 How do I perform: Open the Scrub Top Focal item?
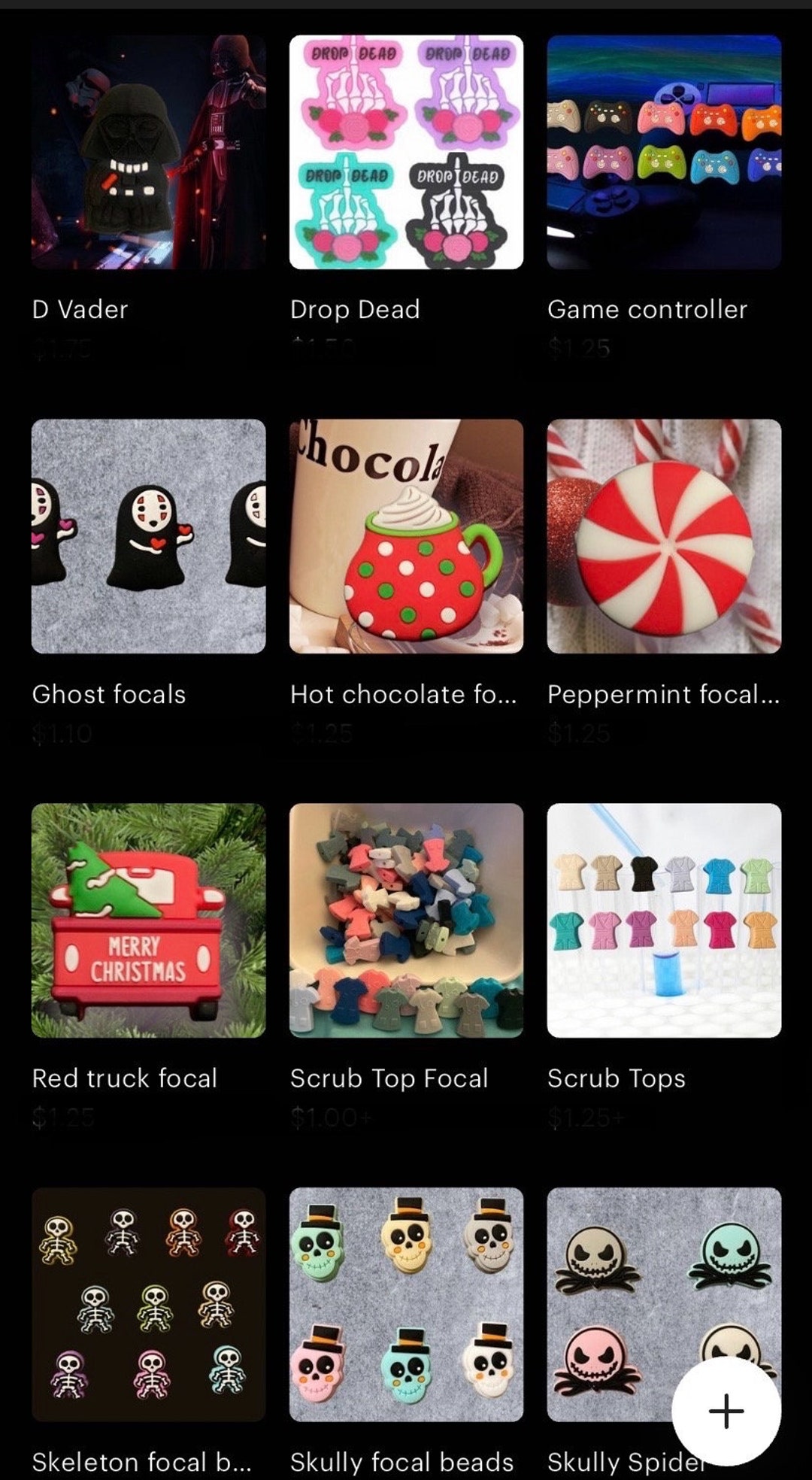(406, 920)
